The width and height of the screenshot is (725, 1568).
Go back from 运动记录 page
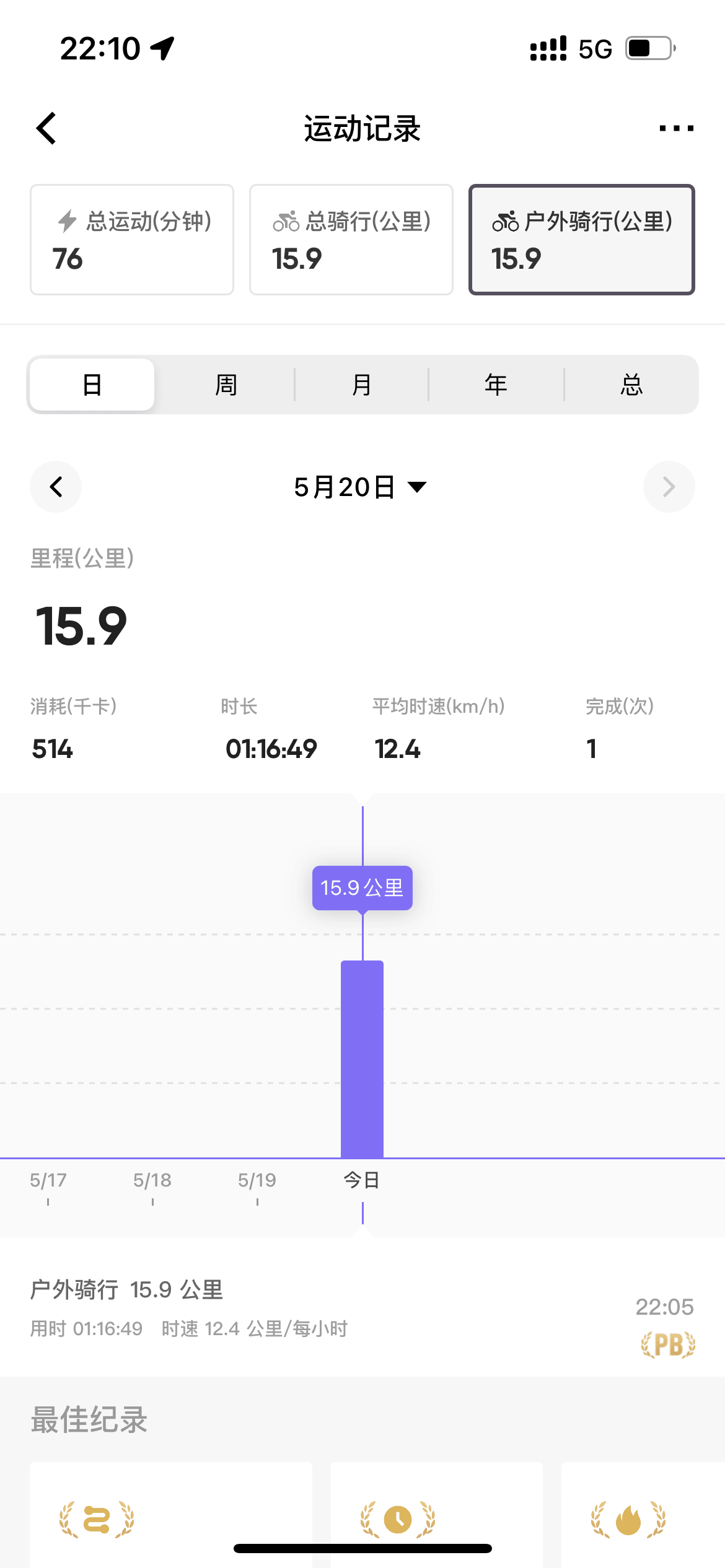click(47, 128)
